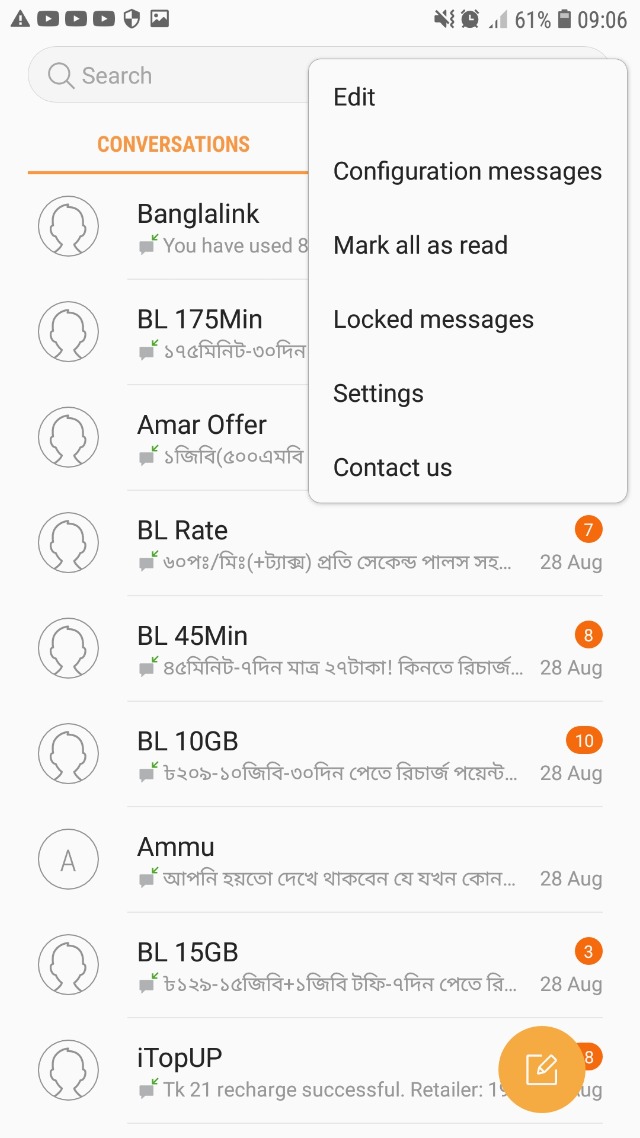640x1138 pixels.
Task: Open Configuration messages
Action: 467,171
